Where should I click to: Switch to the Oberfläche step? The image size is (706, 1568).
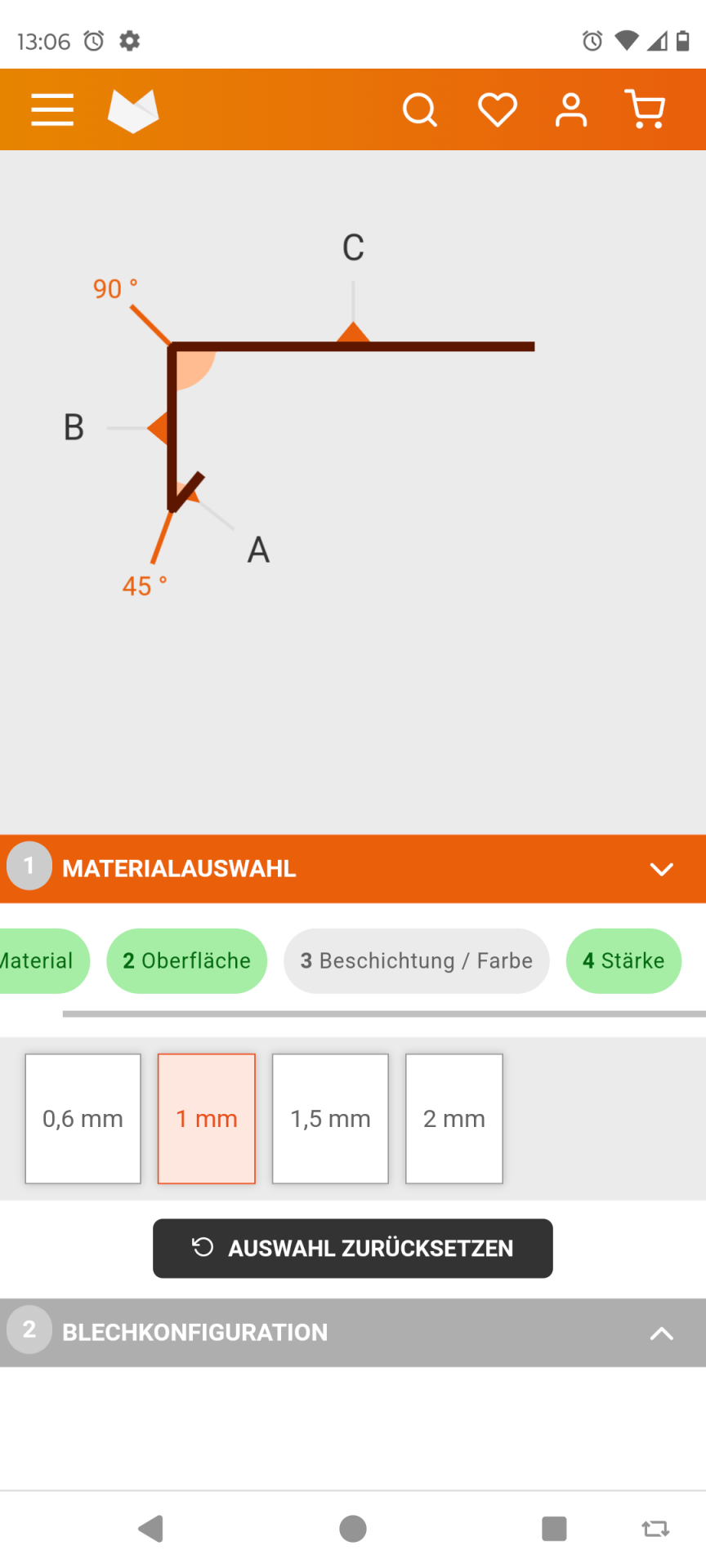[187, 961]
